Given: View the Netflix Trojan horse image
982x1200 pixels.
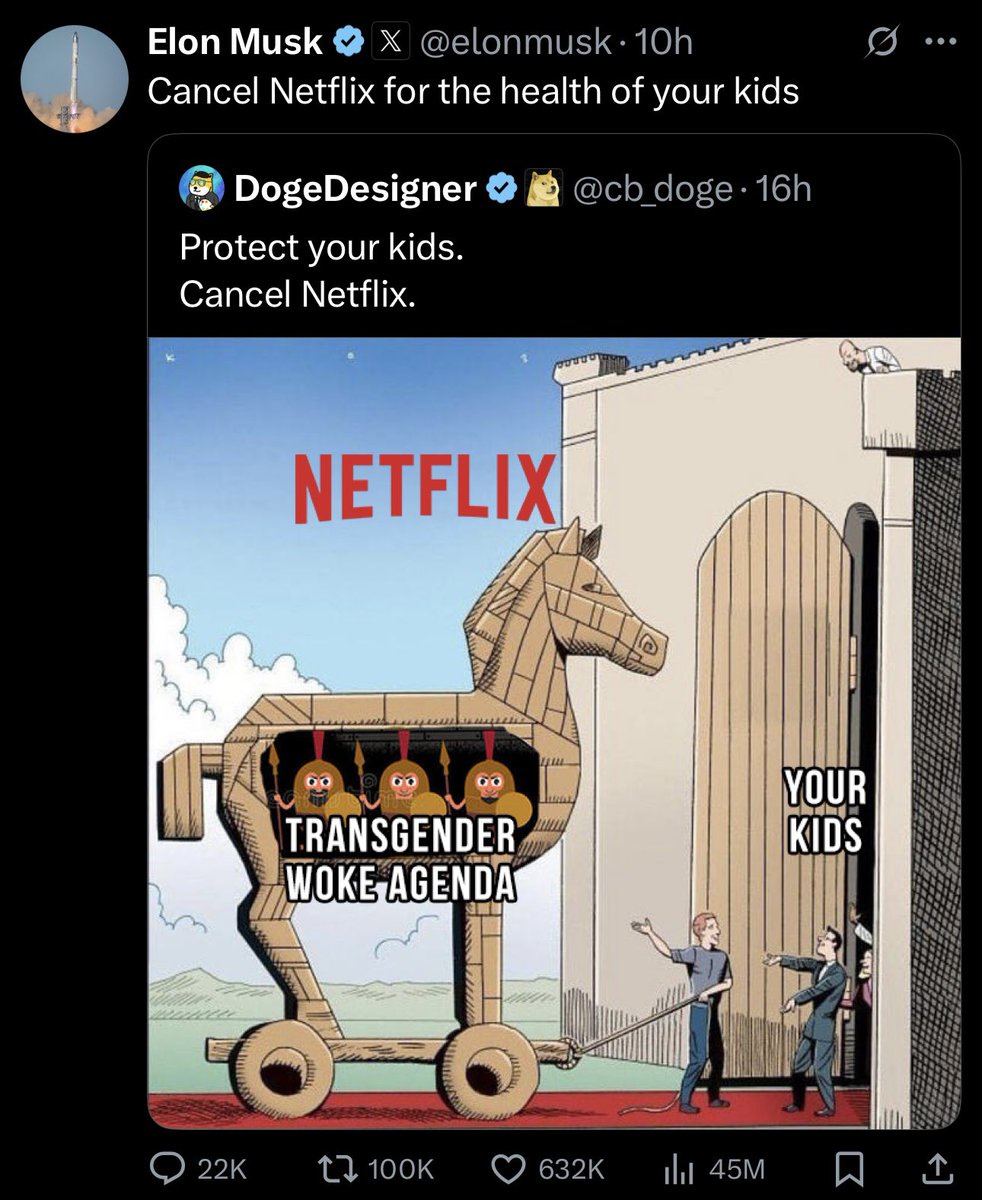Looking at the screenshot, I should [553, 732].
